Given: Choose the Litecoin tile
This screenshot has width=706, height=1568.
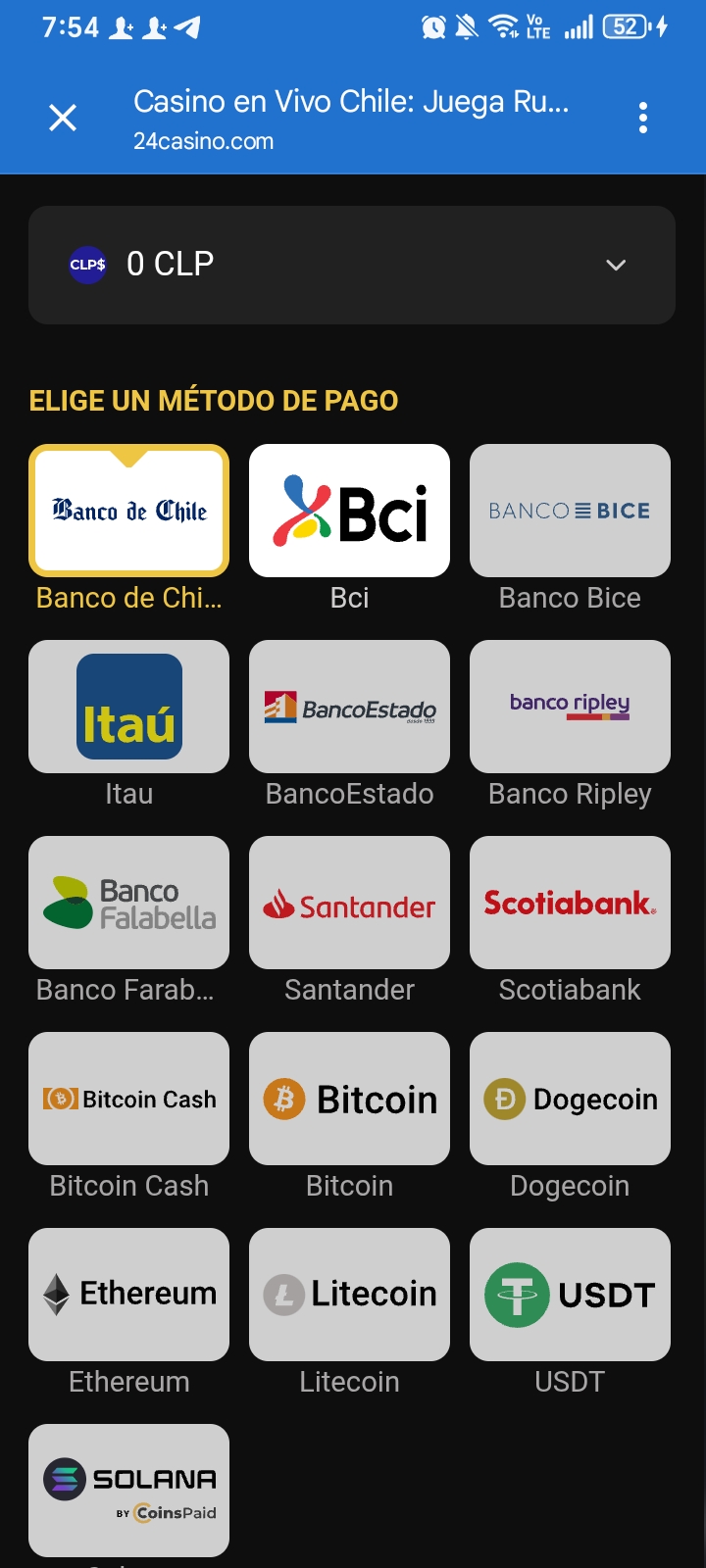Looking at the screenshot, I should [349, 1295].
